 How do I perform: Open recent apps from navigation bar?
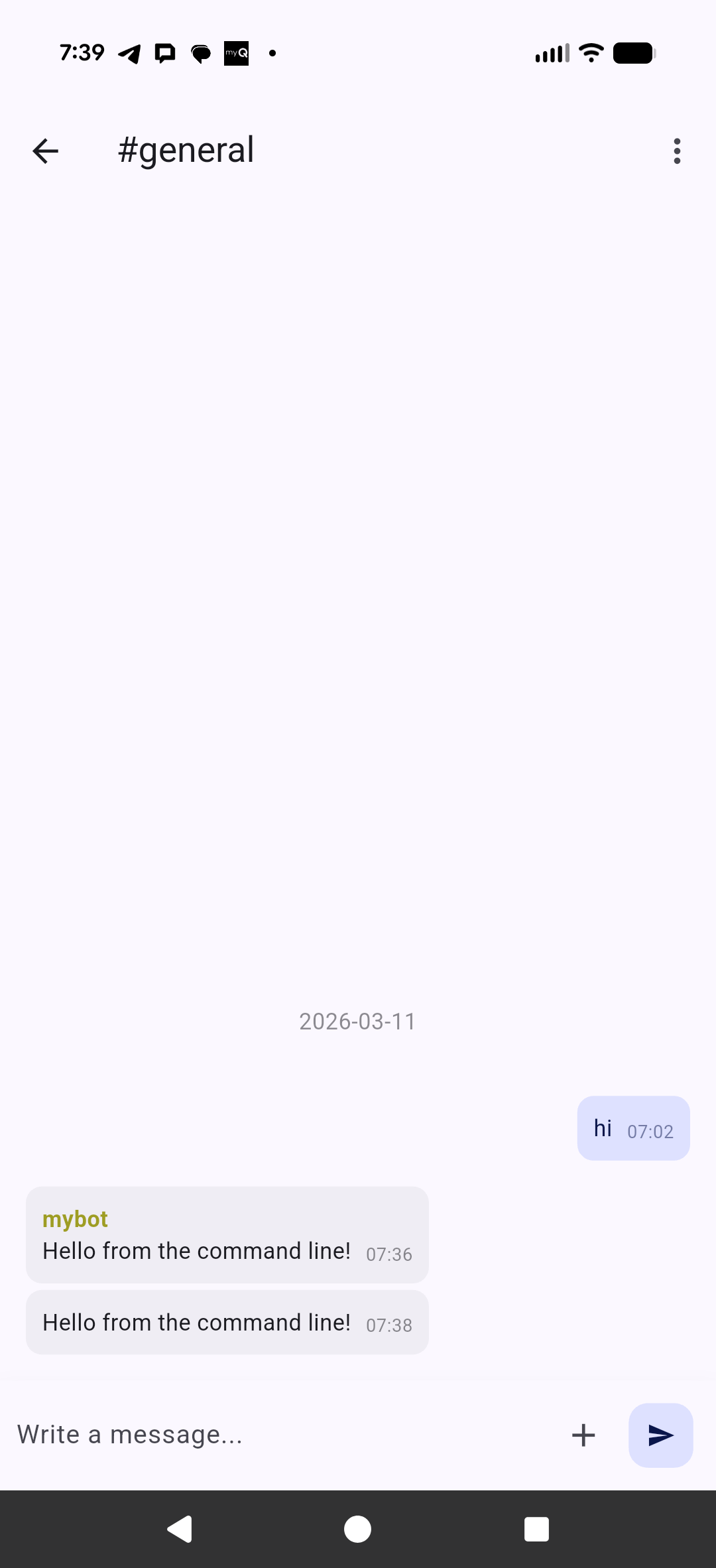click(536, 1530)
